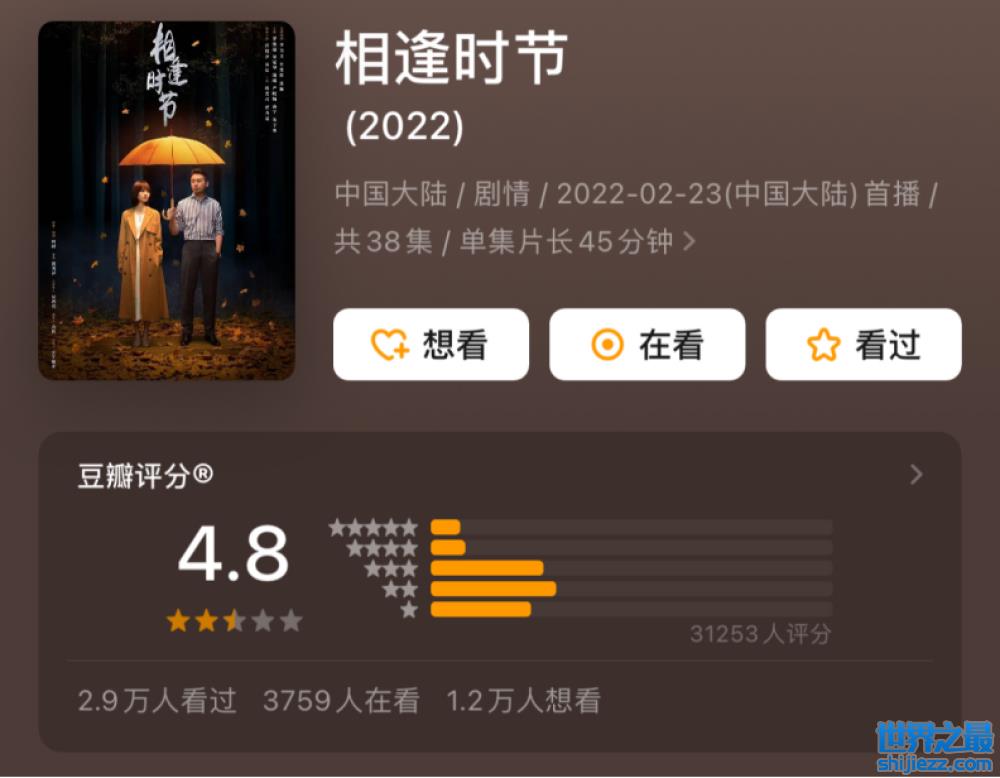Viewport: 1000px width, 778px height.
Task: Mark the show as 看过
Action: click(863, 345)
